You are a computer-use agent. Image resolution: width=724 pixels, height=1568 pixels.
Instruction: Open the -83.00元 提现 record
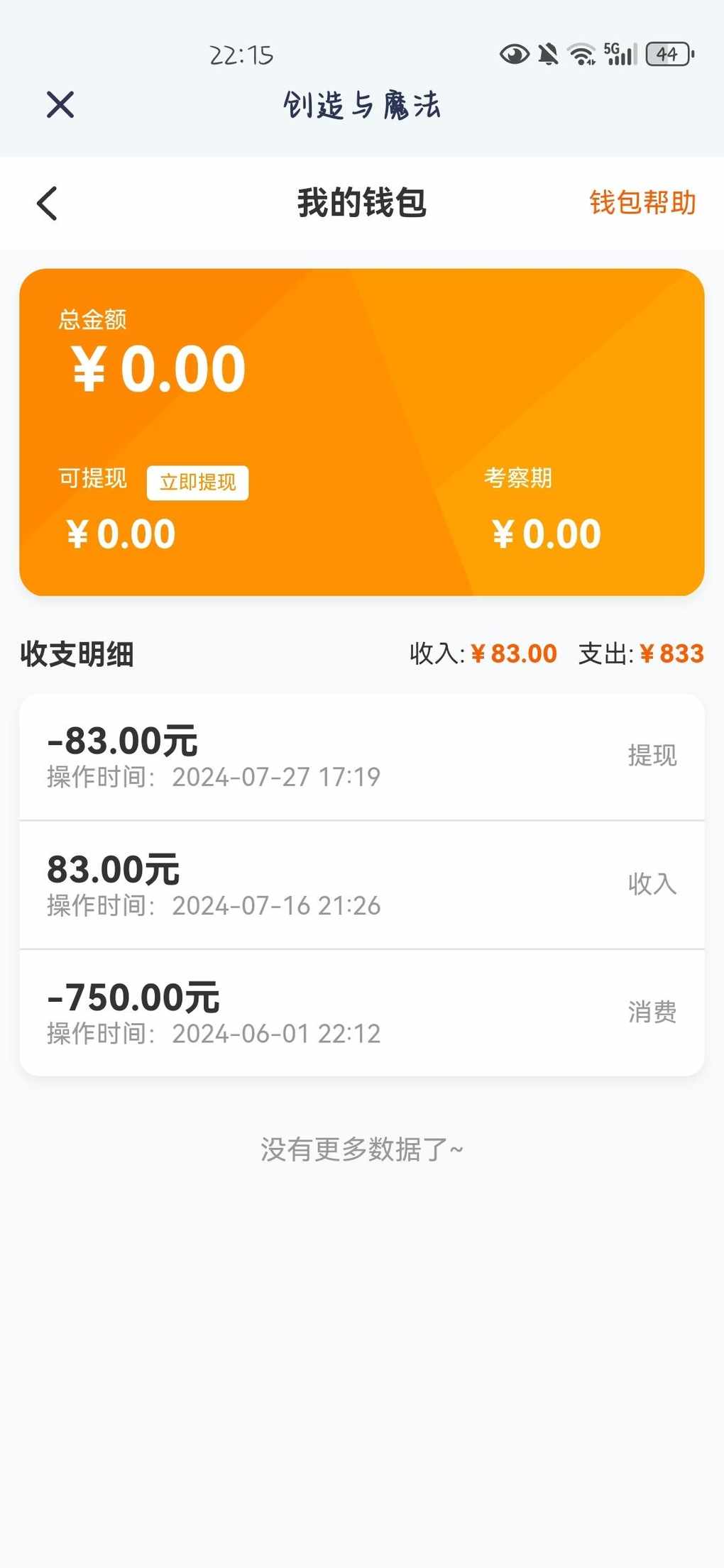(362, 757)
